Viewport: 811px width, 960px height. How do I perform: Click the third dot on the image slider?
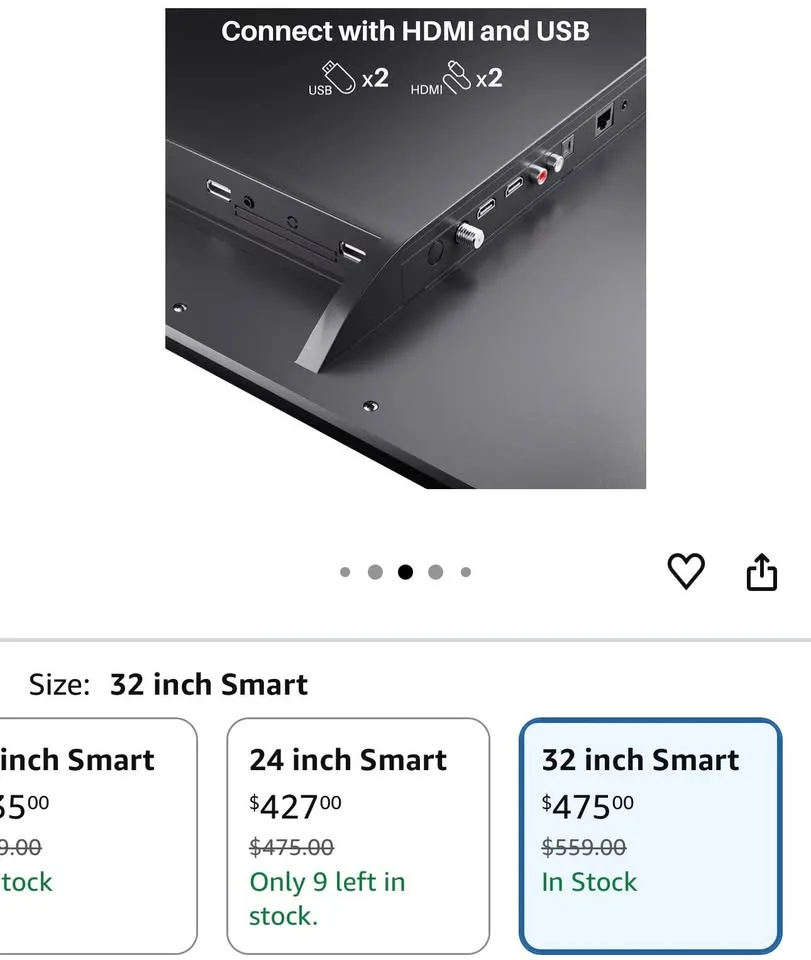(x=405, y=571)
